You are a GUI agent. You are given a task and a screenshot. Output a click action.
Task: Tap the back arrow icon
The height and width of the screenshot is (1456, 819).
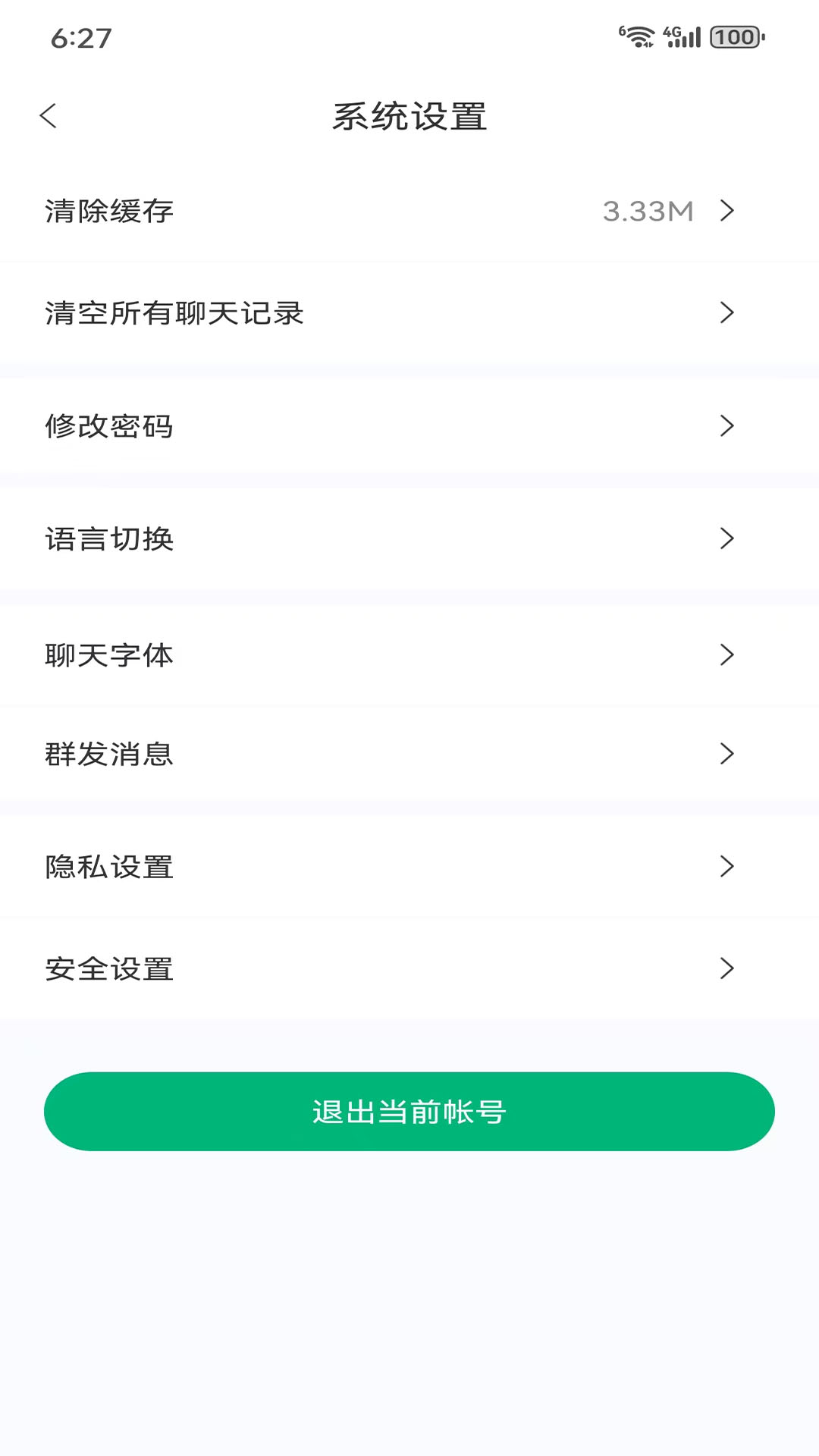tap(49, 117)
